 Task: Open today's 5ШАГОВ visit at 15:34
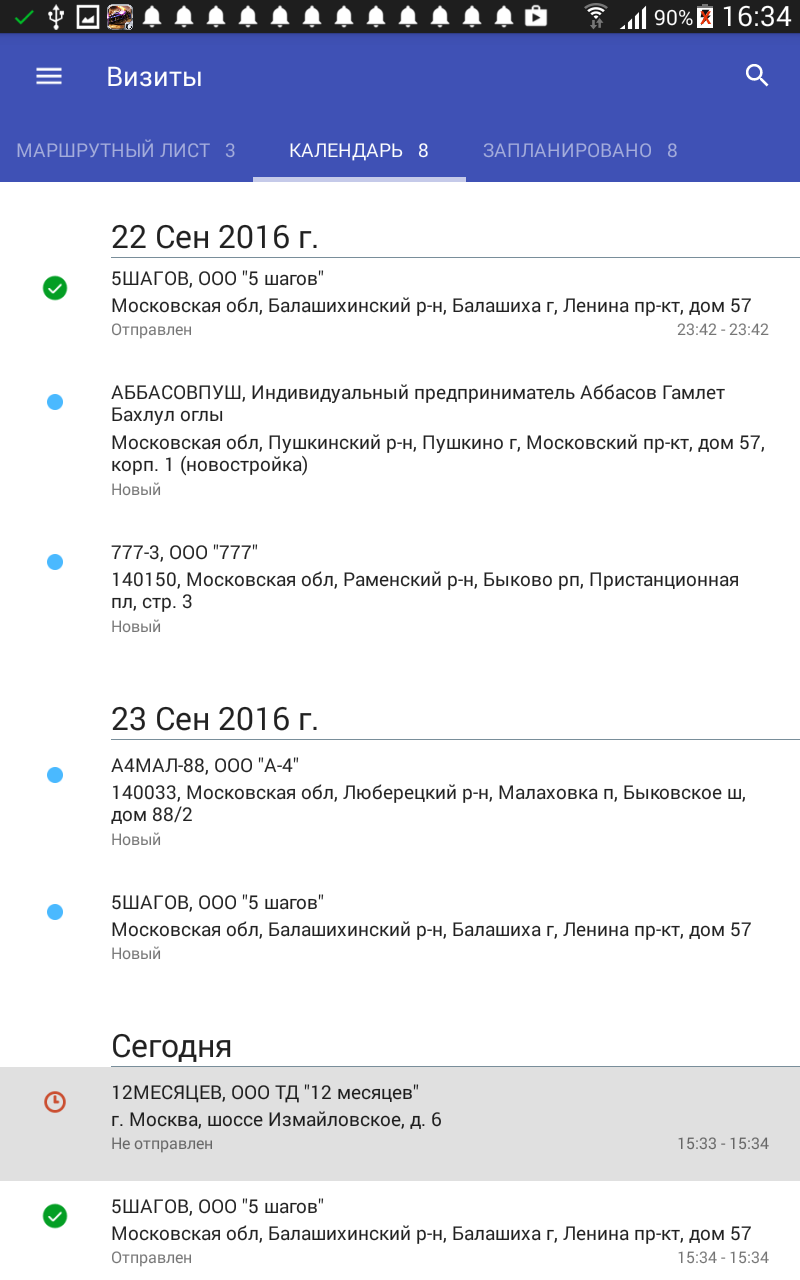[400, 1231]
